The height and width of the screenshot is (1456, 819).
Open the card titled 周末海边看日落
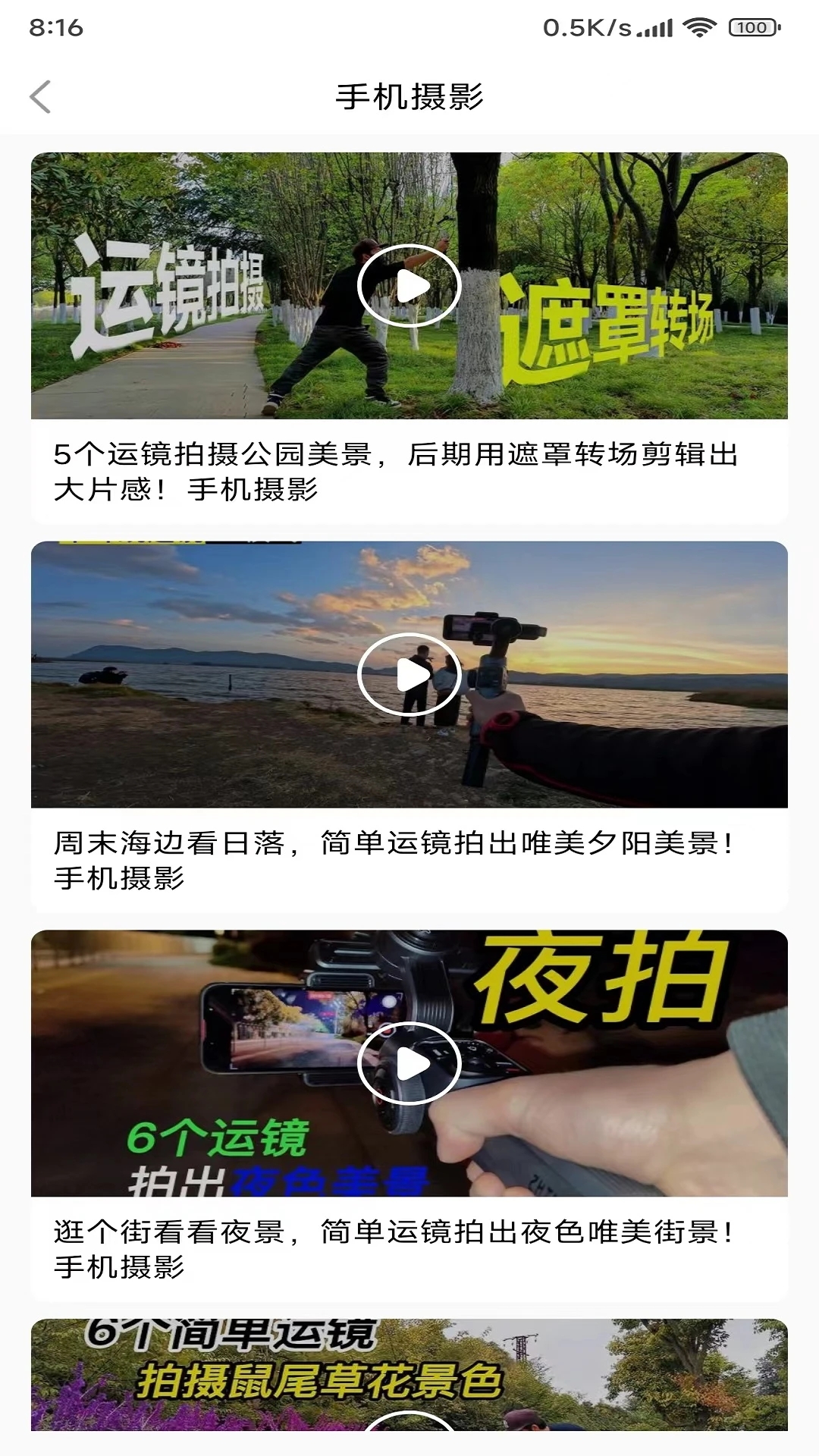394,860
